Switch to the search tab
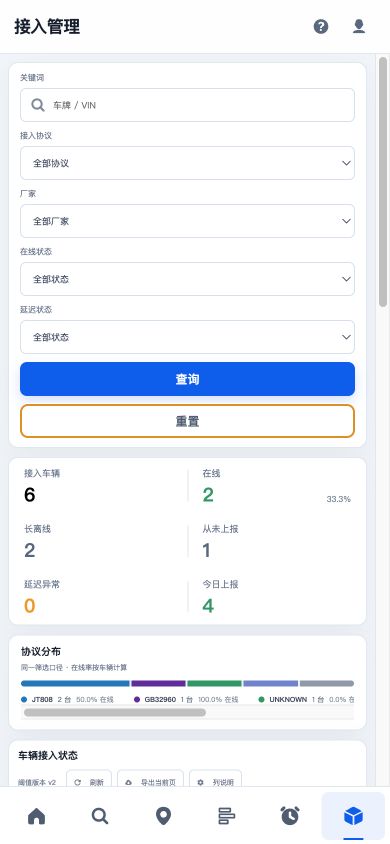 pos(100,816)
